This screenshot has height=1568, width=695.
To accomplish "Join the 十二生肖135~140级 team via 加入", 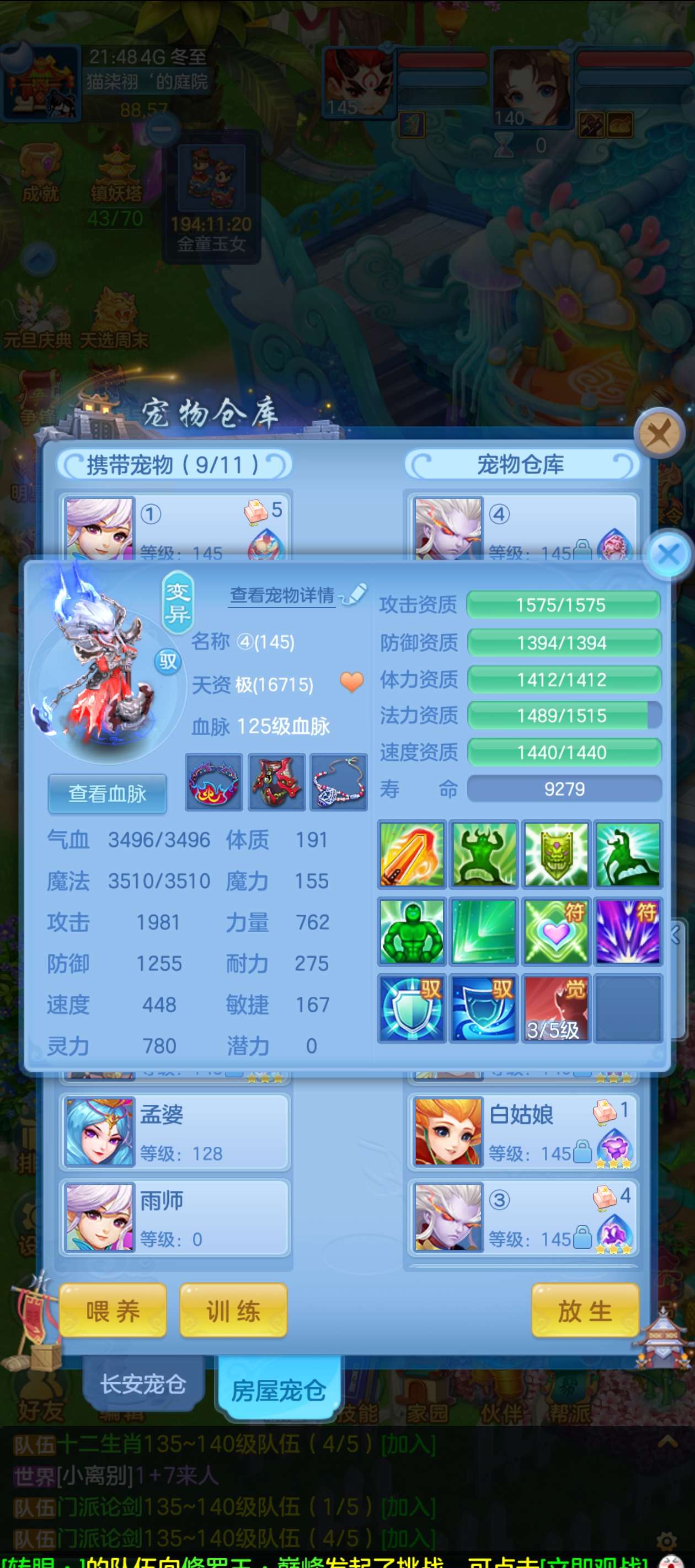I will [x=408, y=1443].
